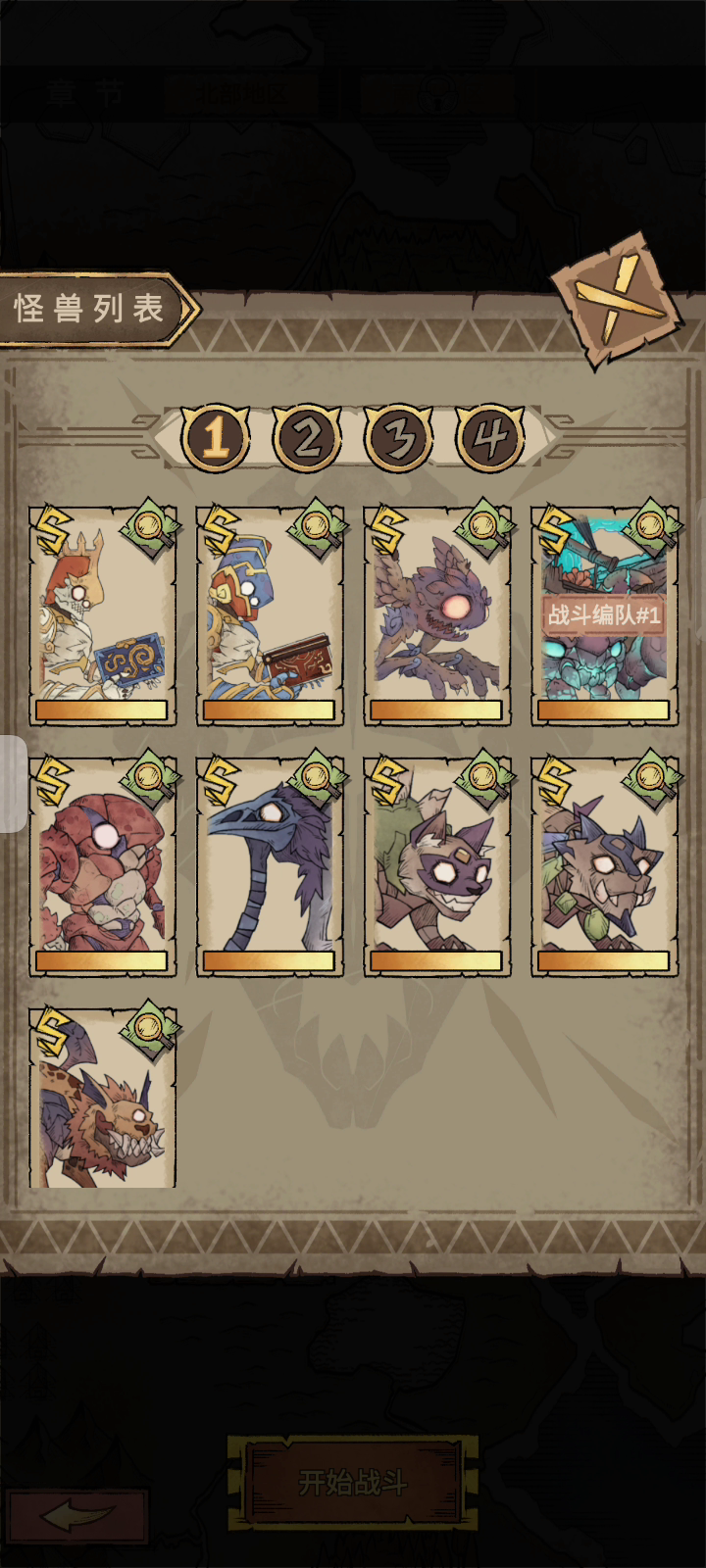The image size is (706, 1568).
Task: Switch to team slot 2
Action: tap(307, 438)
